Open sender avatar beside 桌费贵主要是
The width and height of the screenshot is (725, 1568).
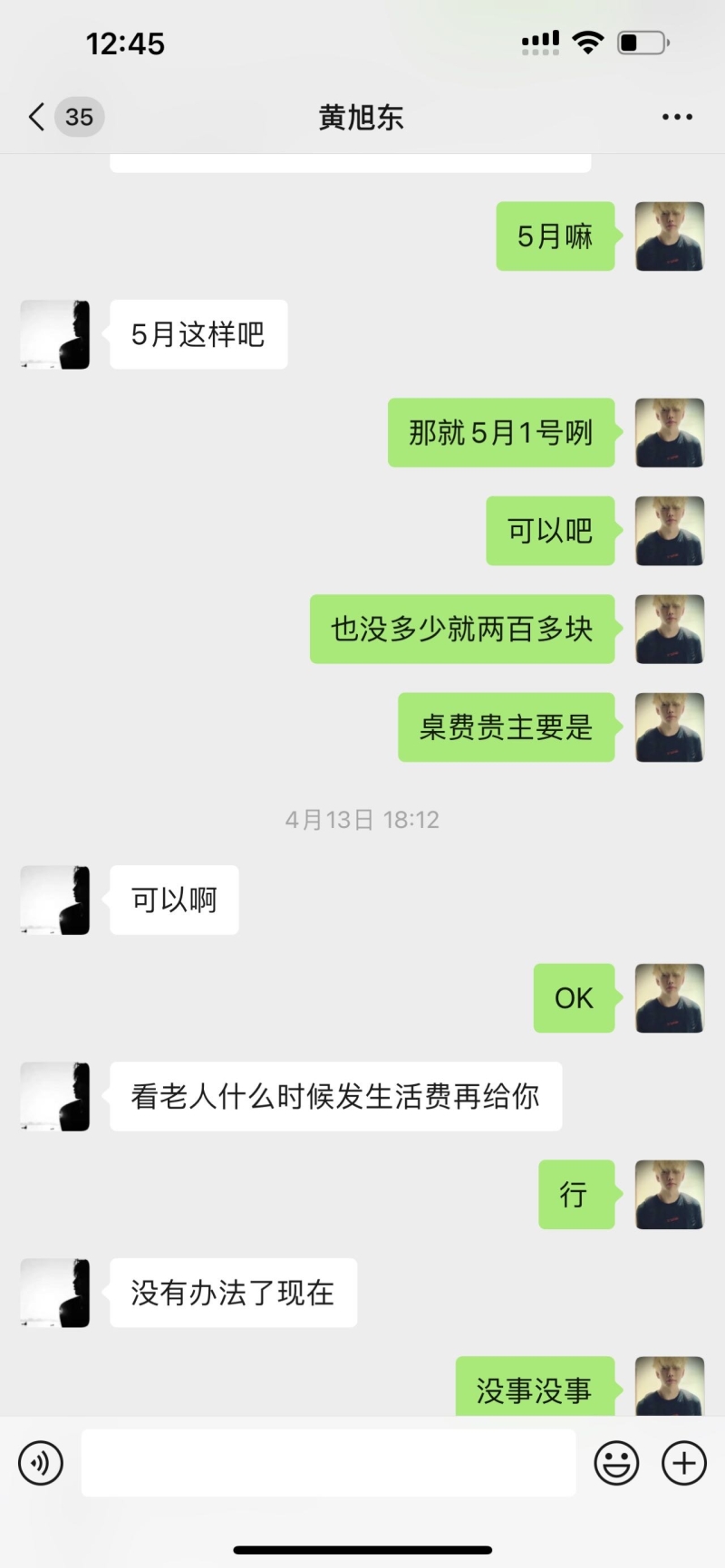pos(670,726)
